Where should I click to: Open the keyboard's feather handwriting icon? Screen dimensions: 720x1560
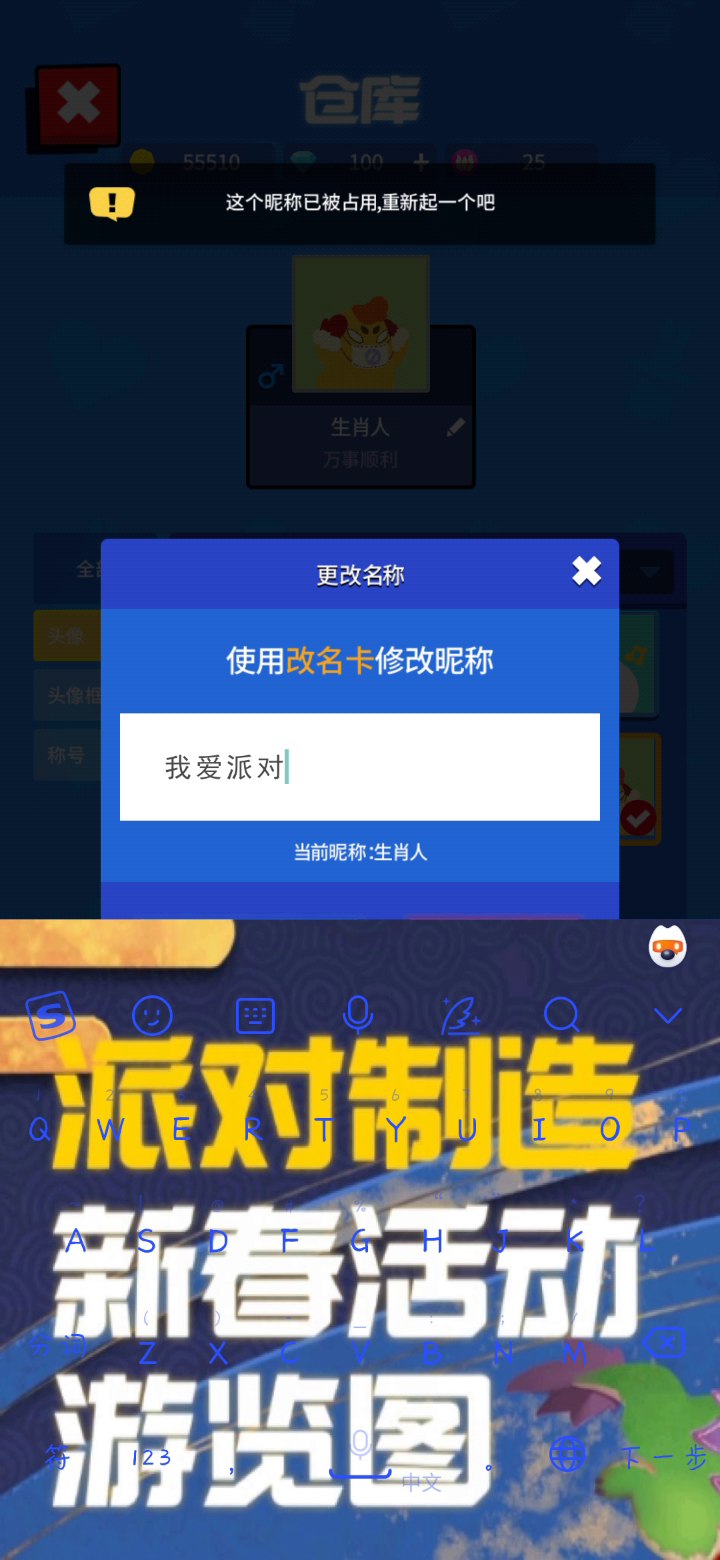(461, 1016)
